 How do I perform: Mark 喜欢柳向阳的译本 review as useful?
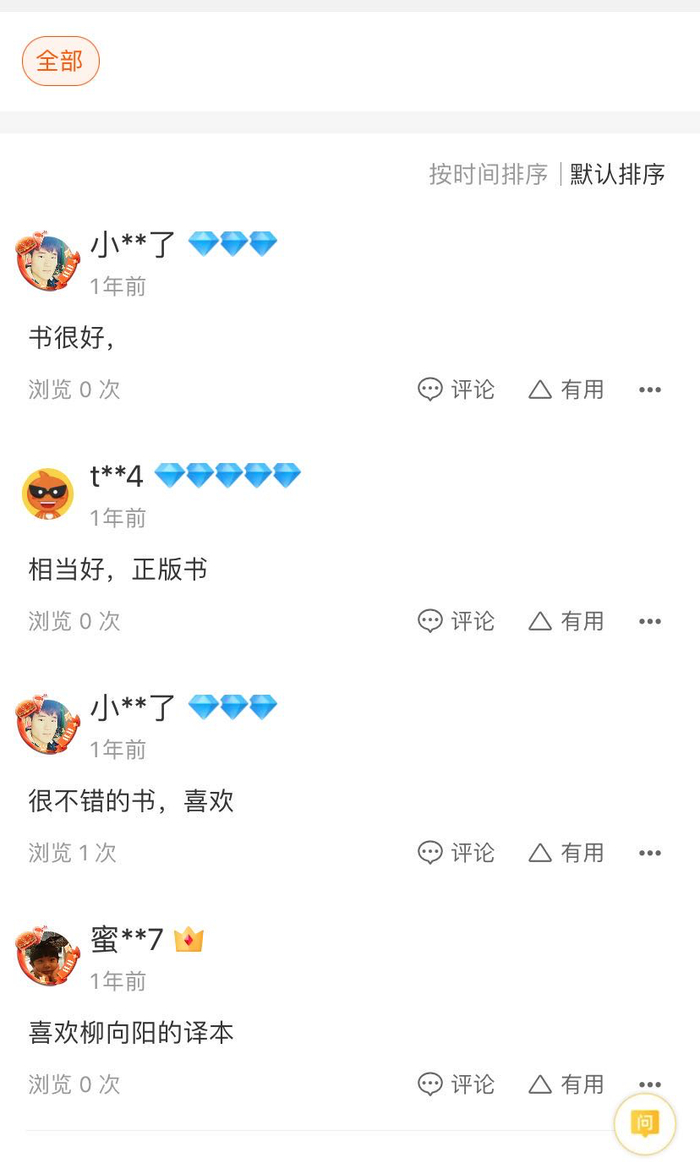(x=566, y=1084)
